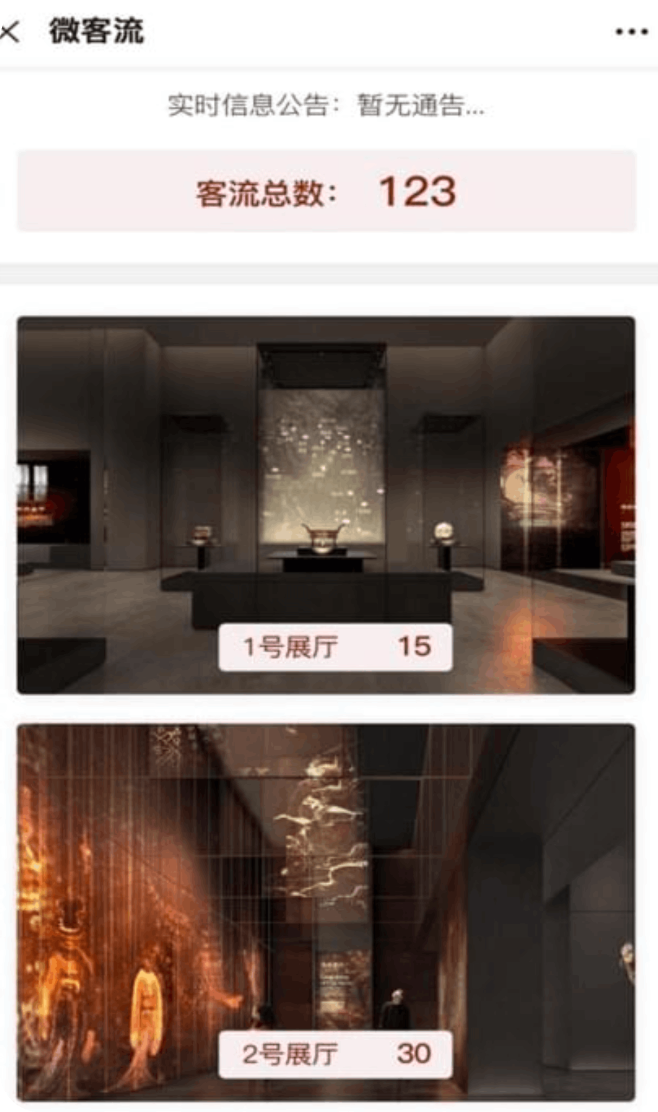Open the 1号展厅 exhibition hall card
The width and height of the screenshot is (658, 1112).
pos(326,505)
